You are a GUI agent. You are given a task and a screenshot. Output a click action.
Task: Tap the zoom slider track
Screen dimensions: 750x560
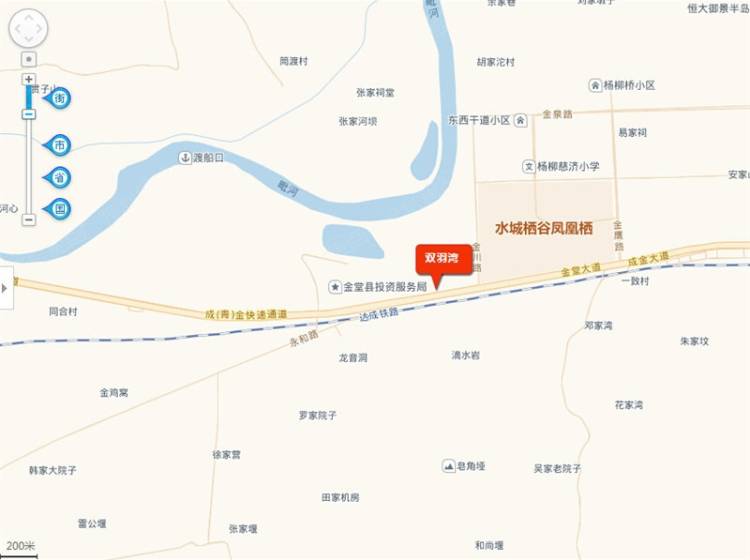(x=29, y=160)
